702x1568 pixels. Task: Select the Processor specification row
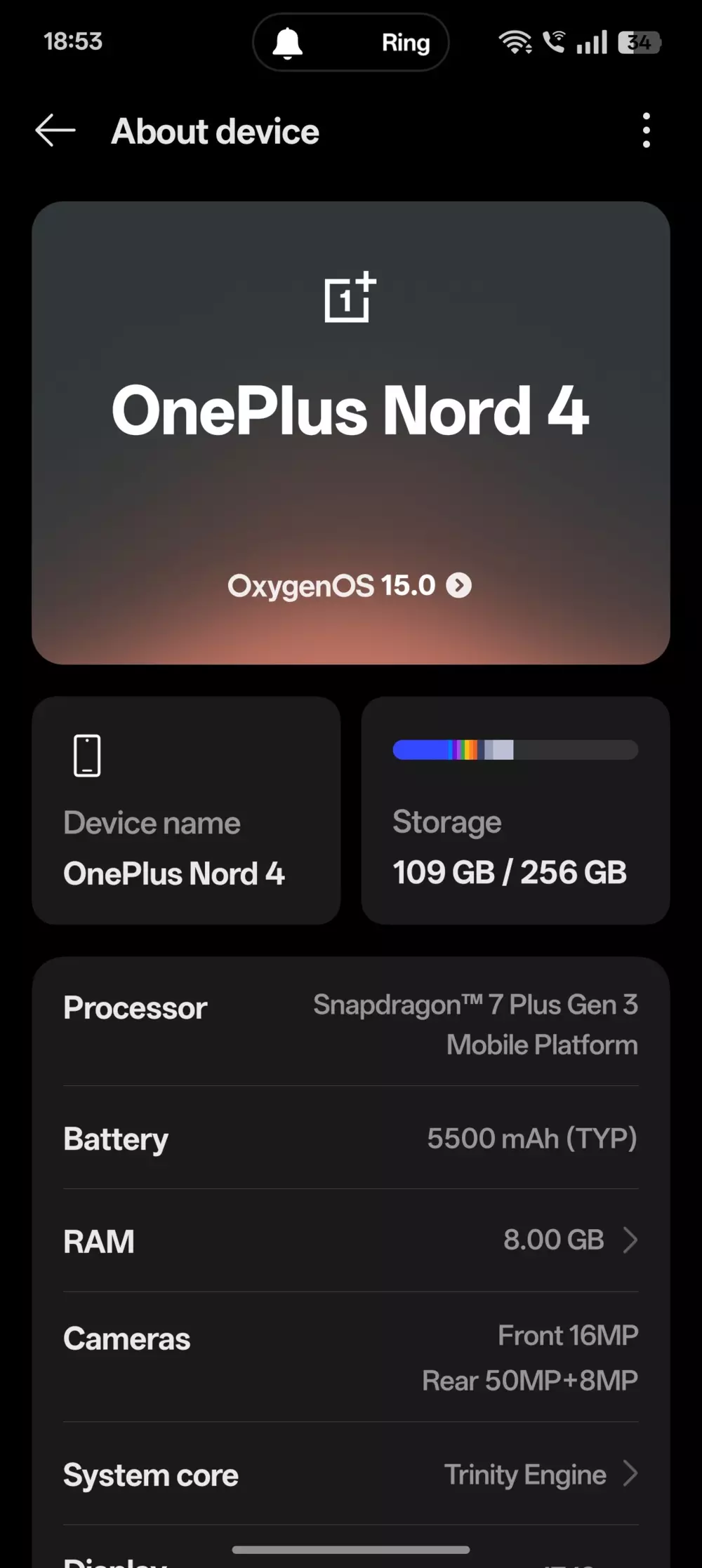pyautogui.click(x=350, y=1024)
